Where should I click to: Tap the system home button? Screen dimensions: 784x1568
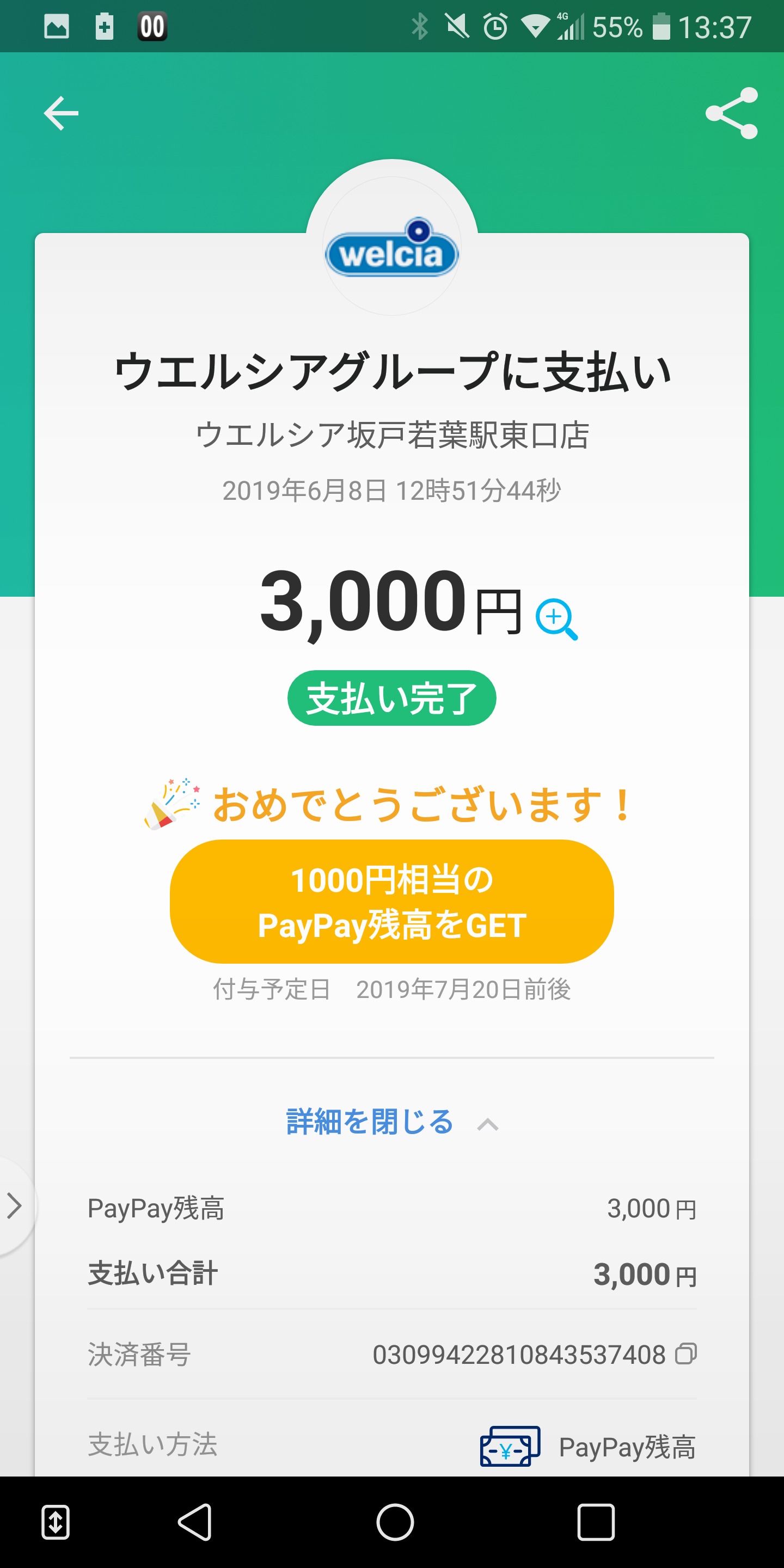coord(394,1522)
